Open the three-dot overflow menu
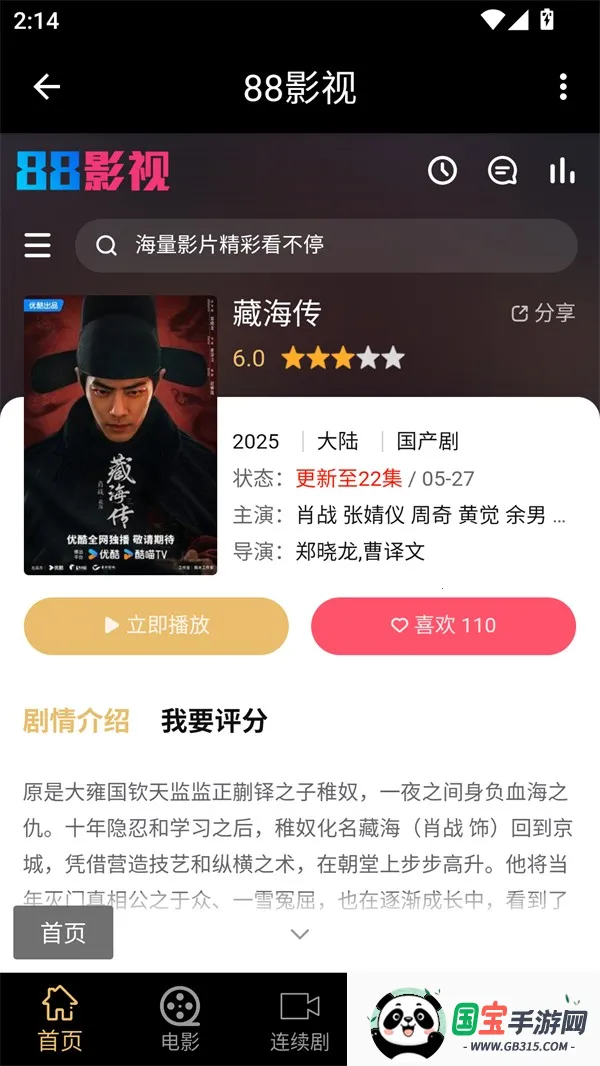This screenshot has height=1066, width=600. [x=563, y=87]
